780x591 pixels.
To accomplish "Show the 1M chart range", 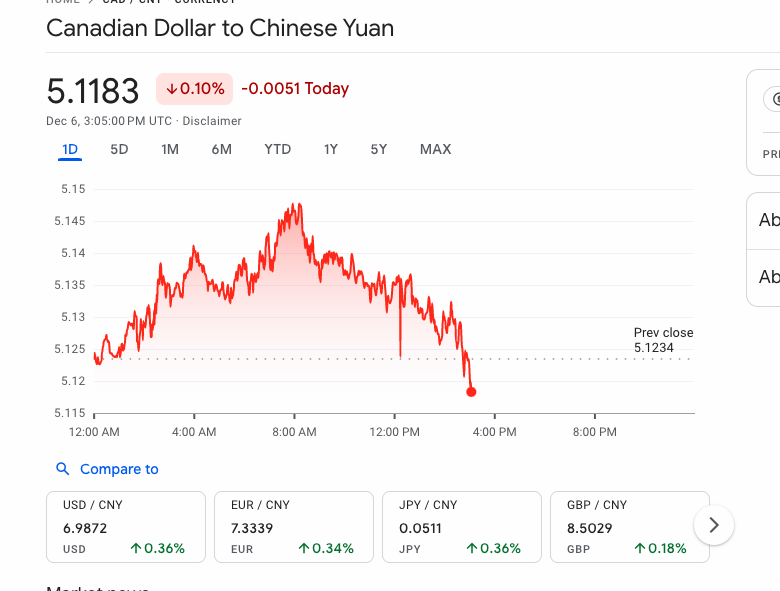I will pos(170,149).
